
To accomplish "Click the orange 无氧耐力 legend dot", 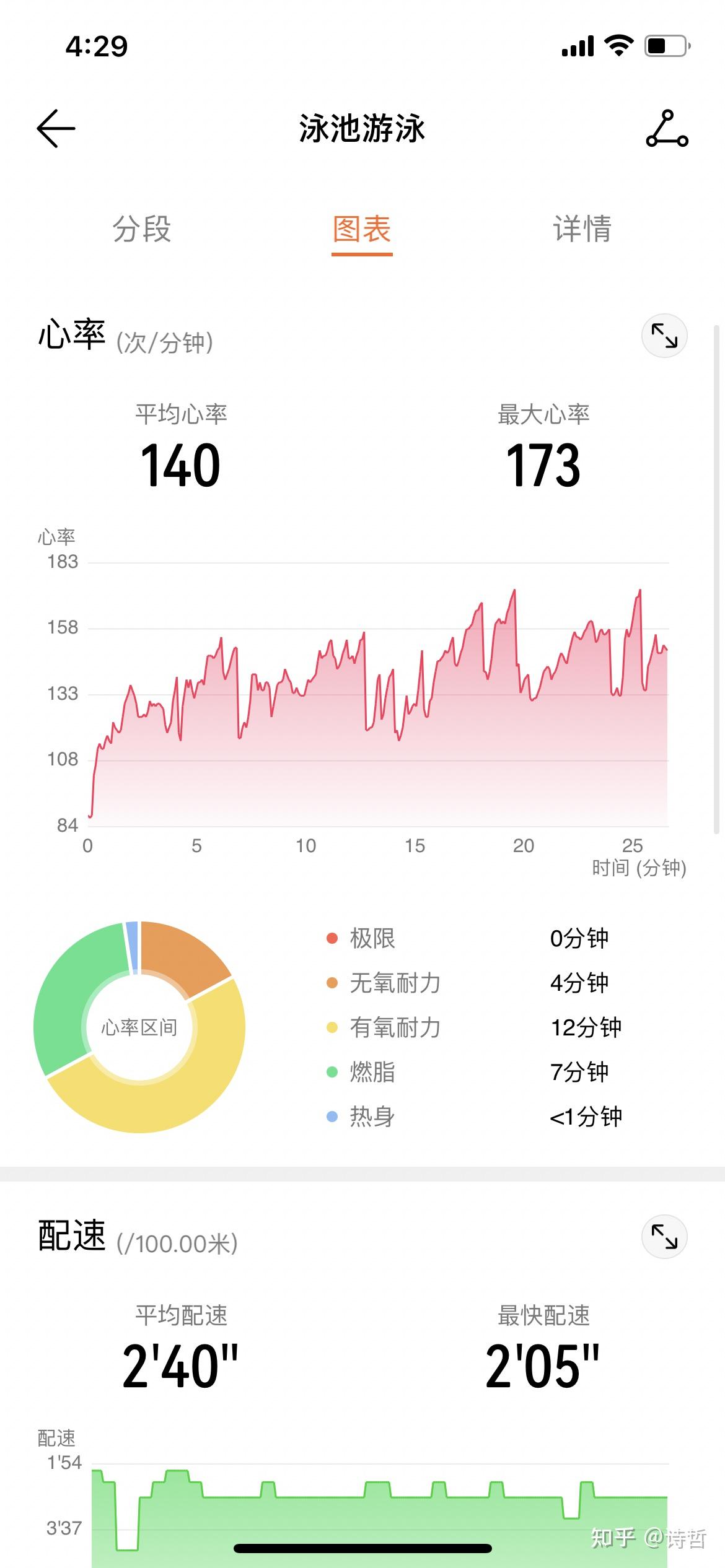I will click(332, 983).
